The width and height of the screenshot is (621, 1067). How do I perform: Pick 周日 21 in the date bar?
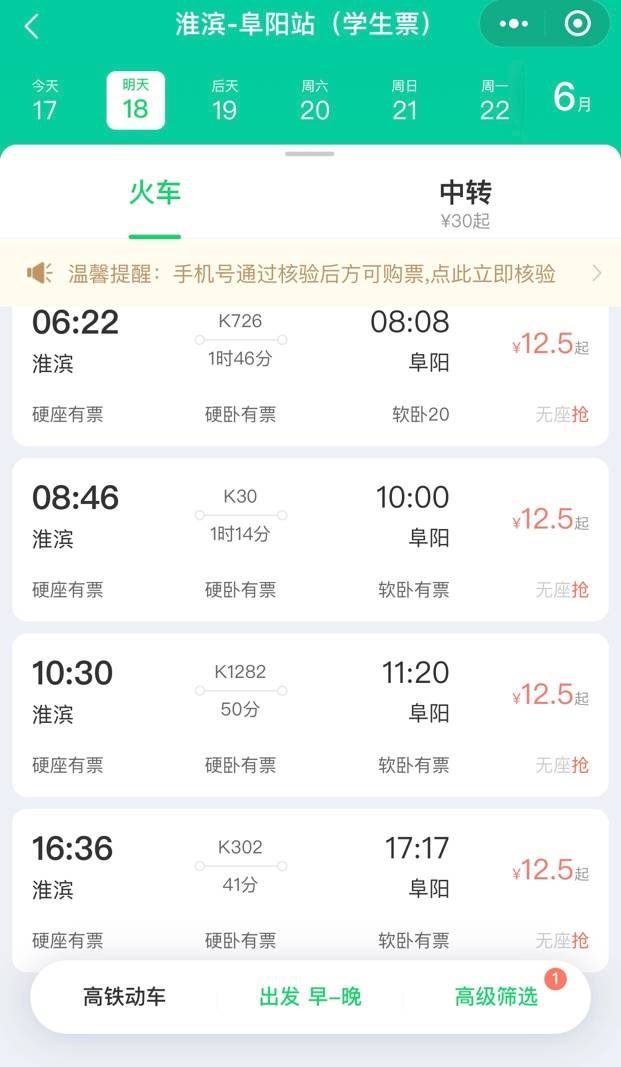click(405, 101)
